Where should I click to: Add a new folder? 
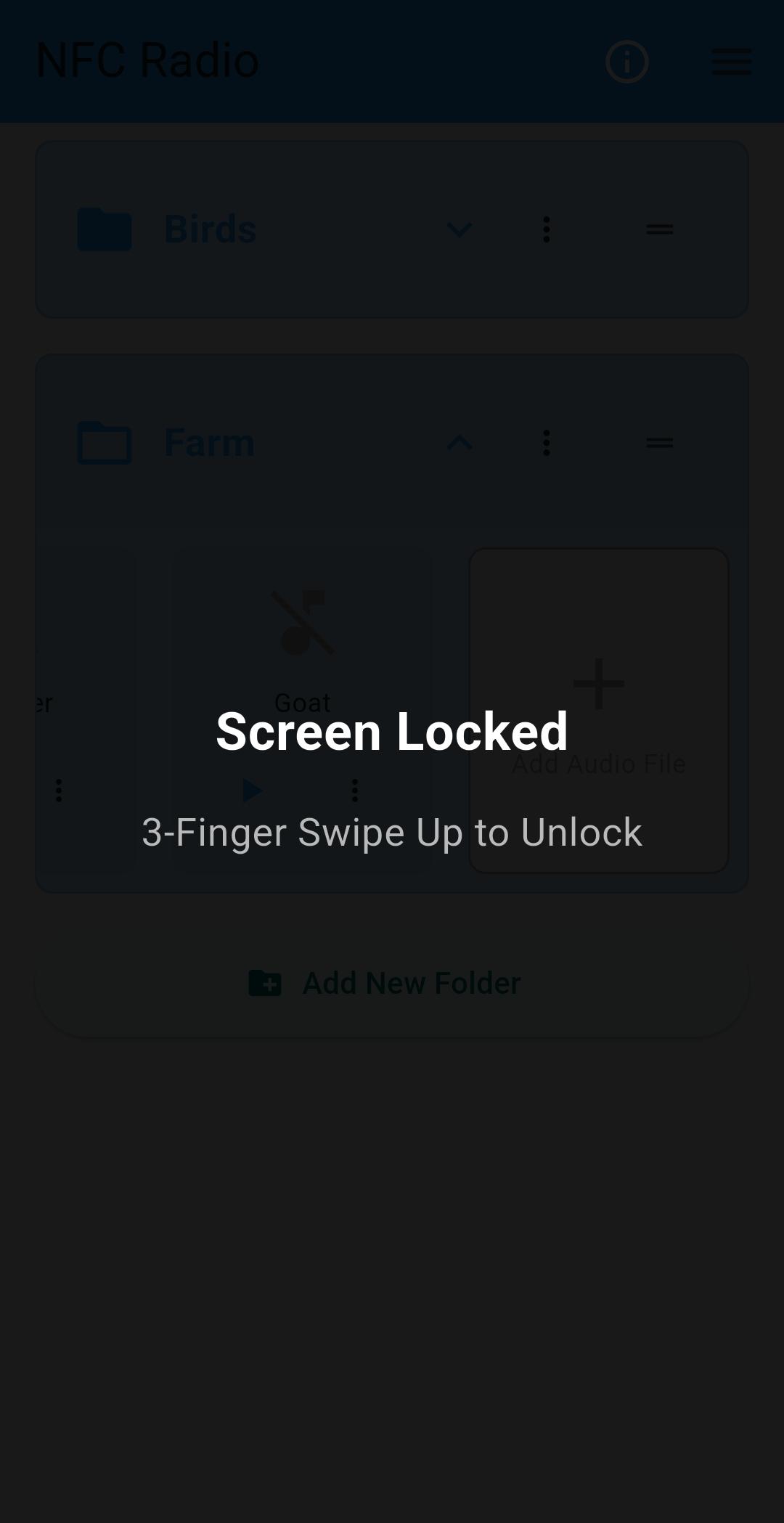click(x=392, y=984)
